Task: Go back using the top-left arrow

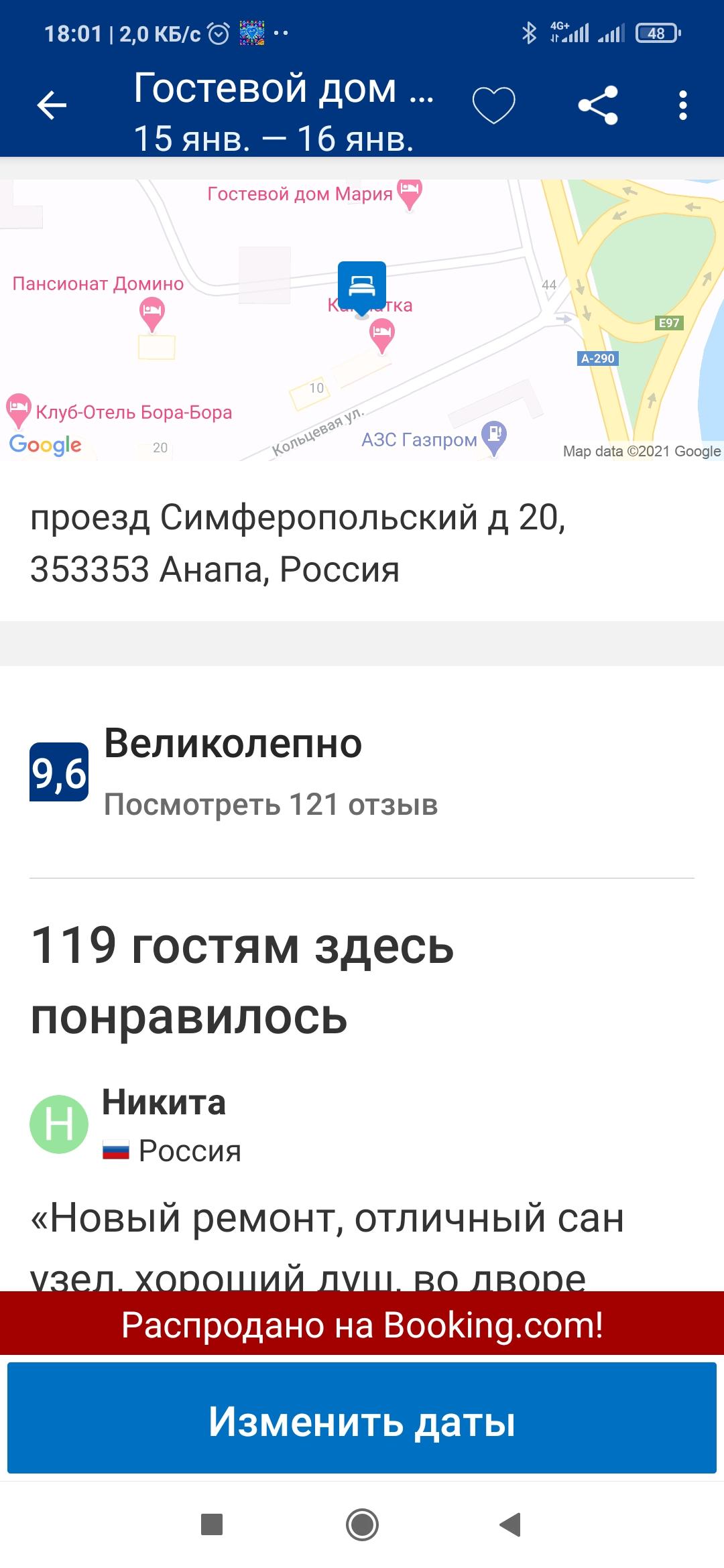Action: tap(52, 105)
